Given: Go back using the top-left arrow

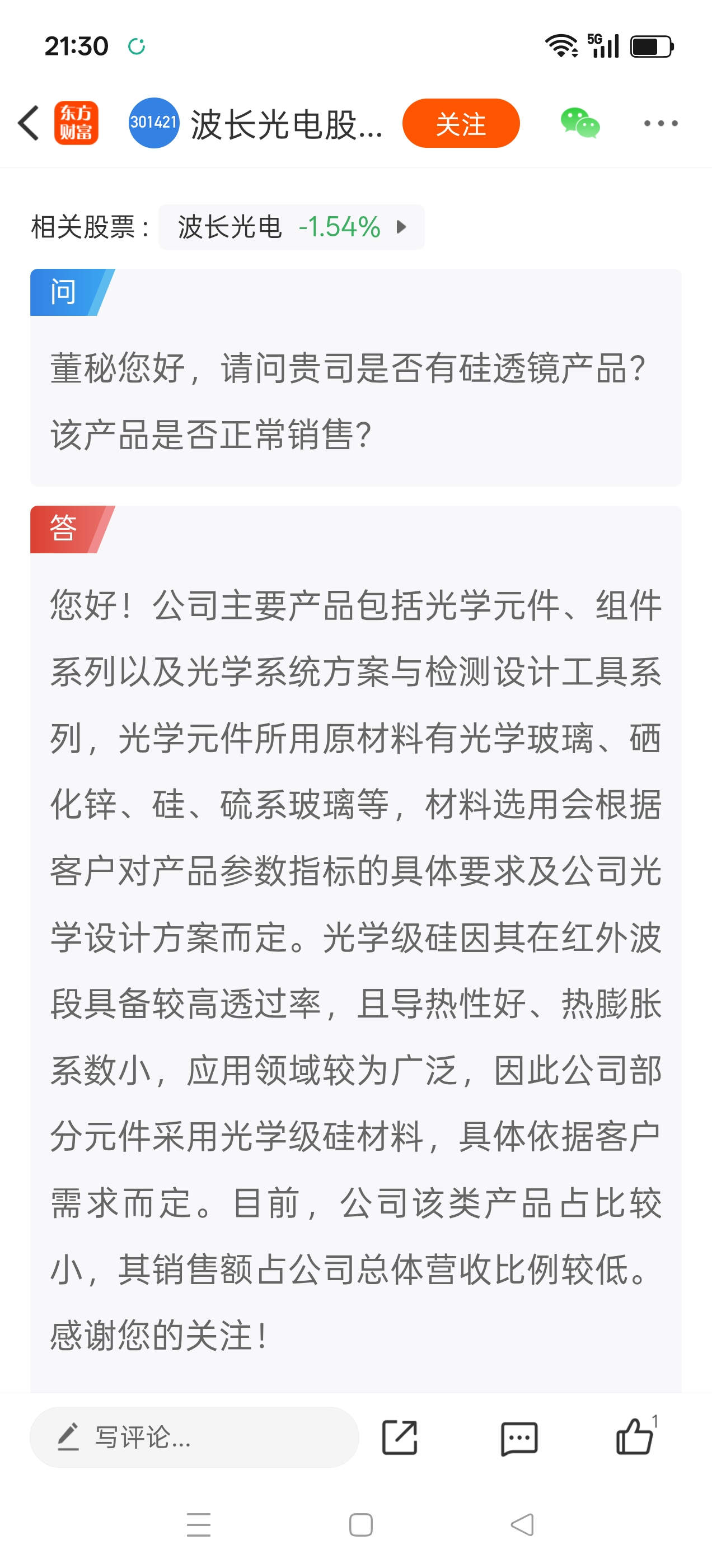Looking at the screenshot, I should tap(29, 123).
